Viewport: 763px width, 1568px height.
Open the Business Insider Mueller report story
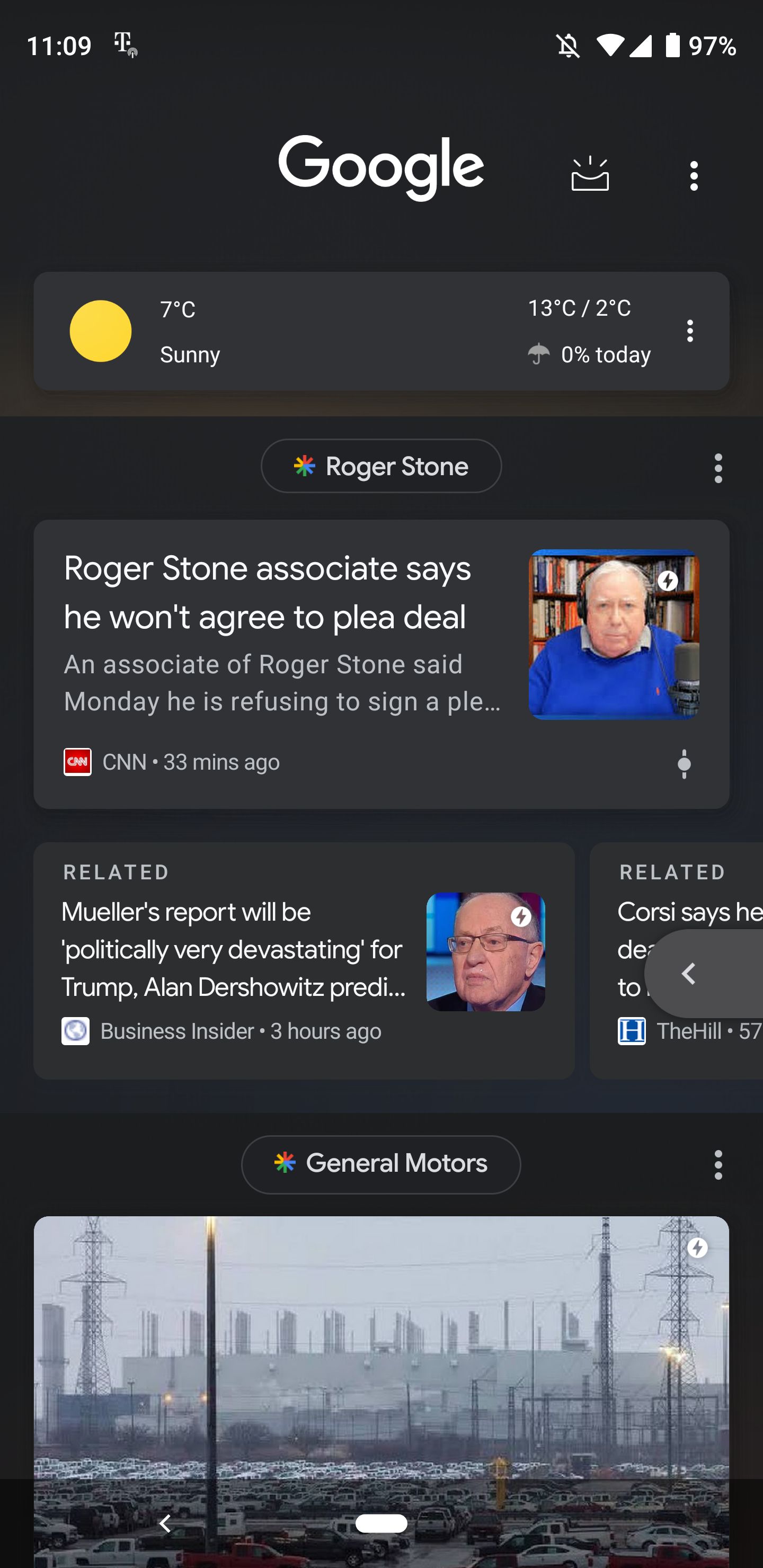(304, 960)
